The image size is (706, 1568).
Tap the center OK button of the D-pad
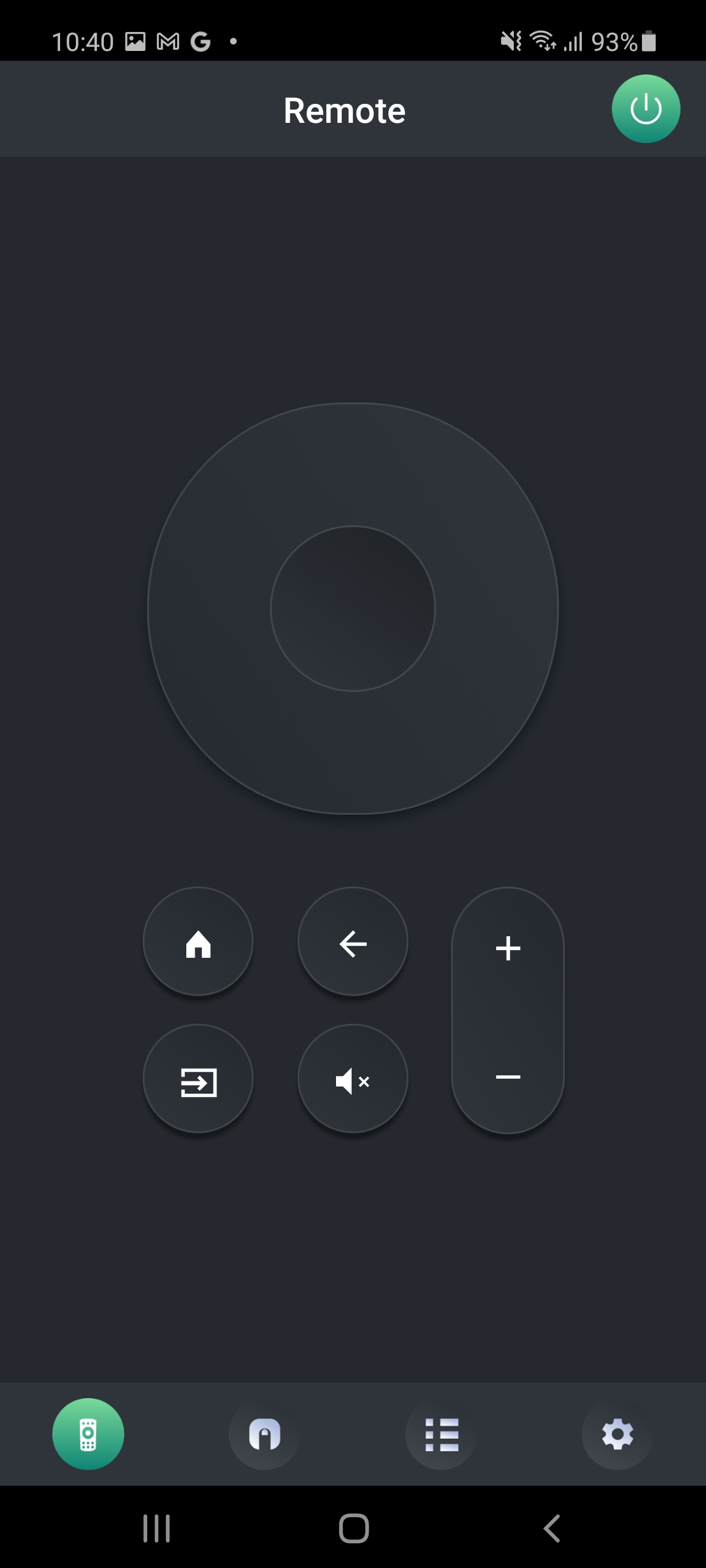tap(353, 608)
